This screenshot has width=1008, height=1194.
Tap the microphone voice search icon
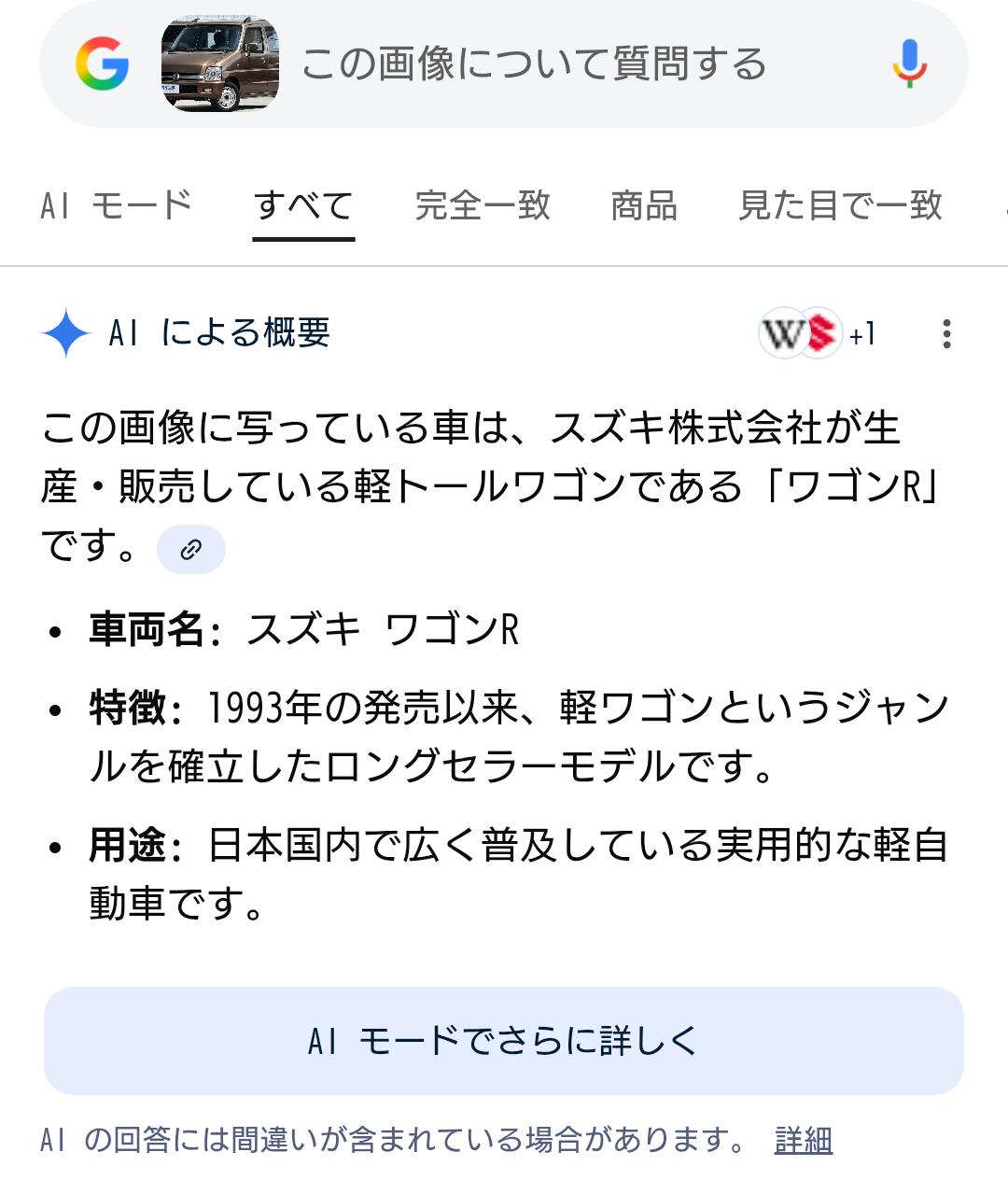click(x=908, y=63)
